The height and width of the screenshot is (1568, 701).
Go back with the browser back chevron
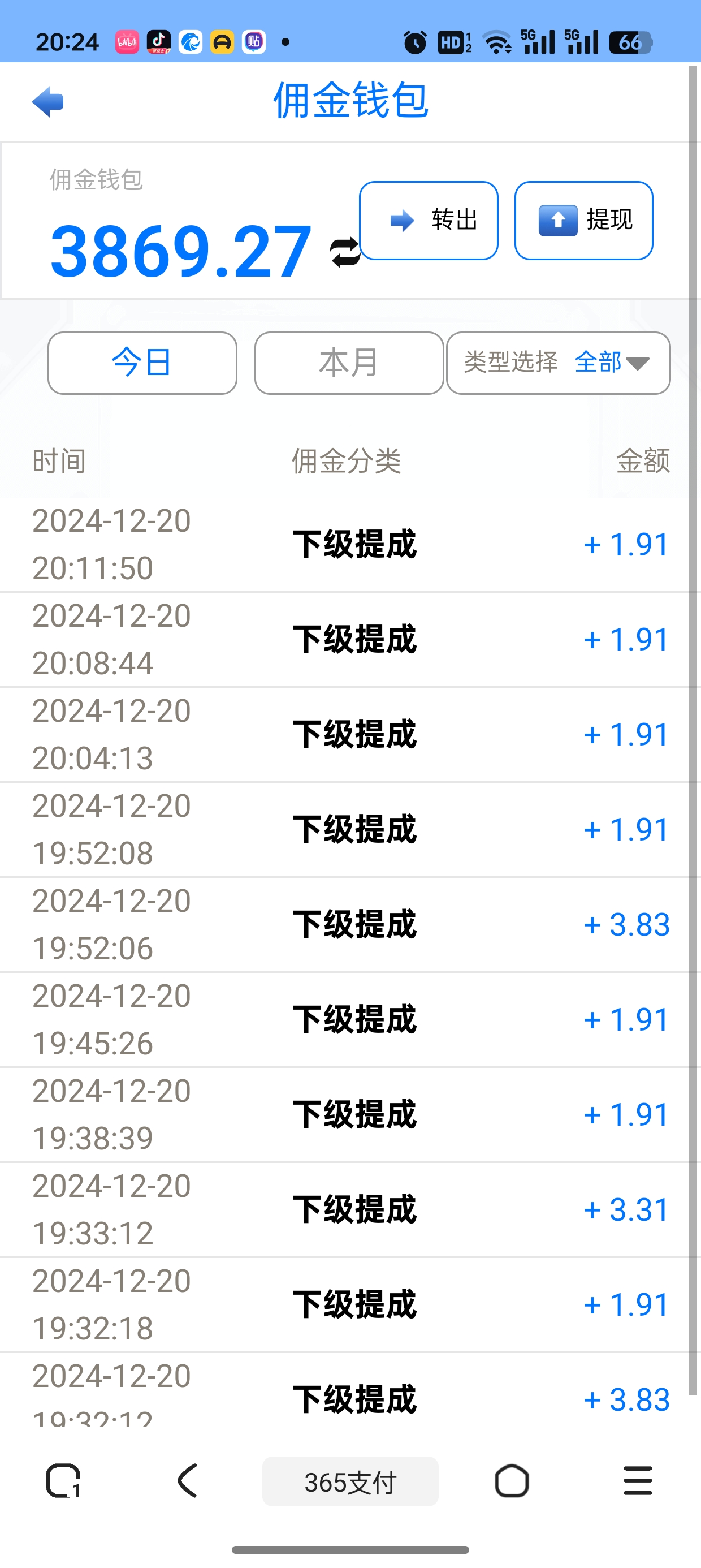coord(188,1480)
